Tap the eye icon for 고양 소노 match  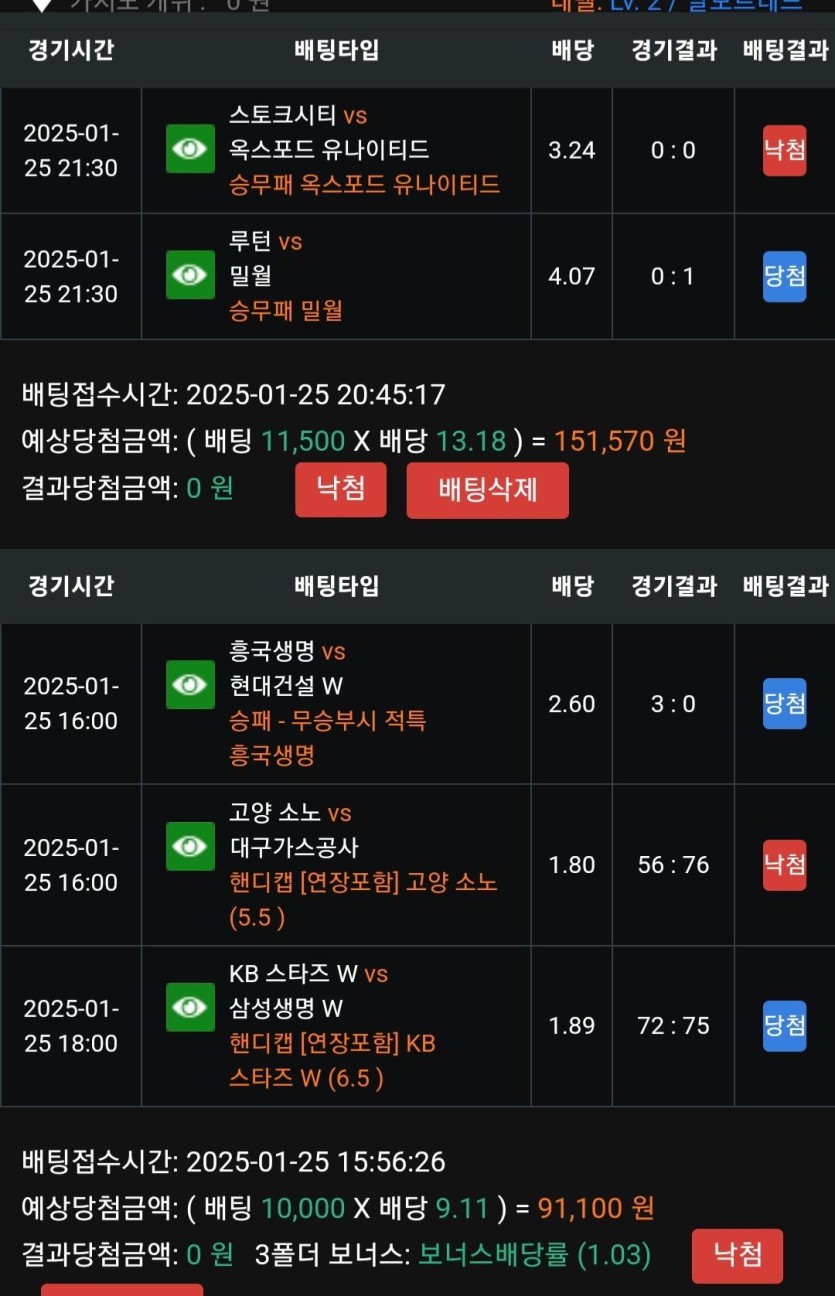coord(190,847)
